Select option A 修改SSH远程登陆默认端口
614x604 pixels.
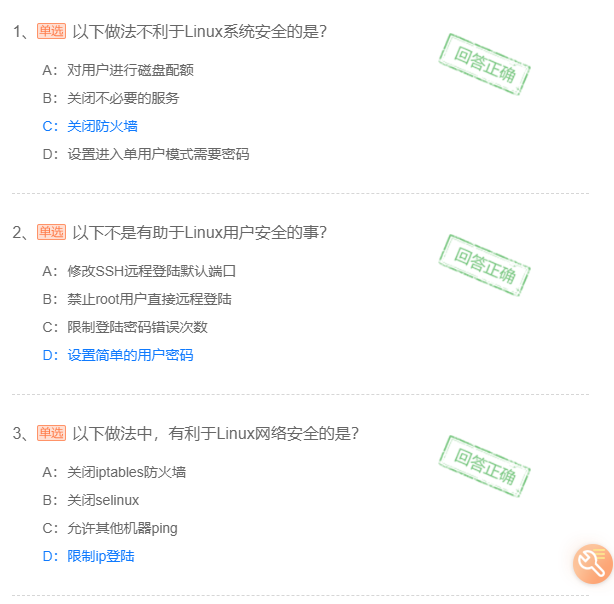pyautogui.click(x=139, y=271)
